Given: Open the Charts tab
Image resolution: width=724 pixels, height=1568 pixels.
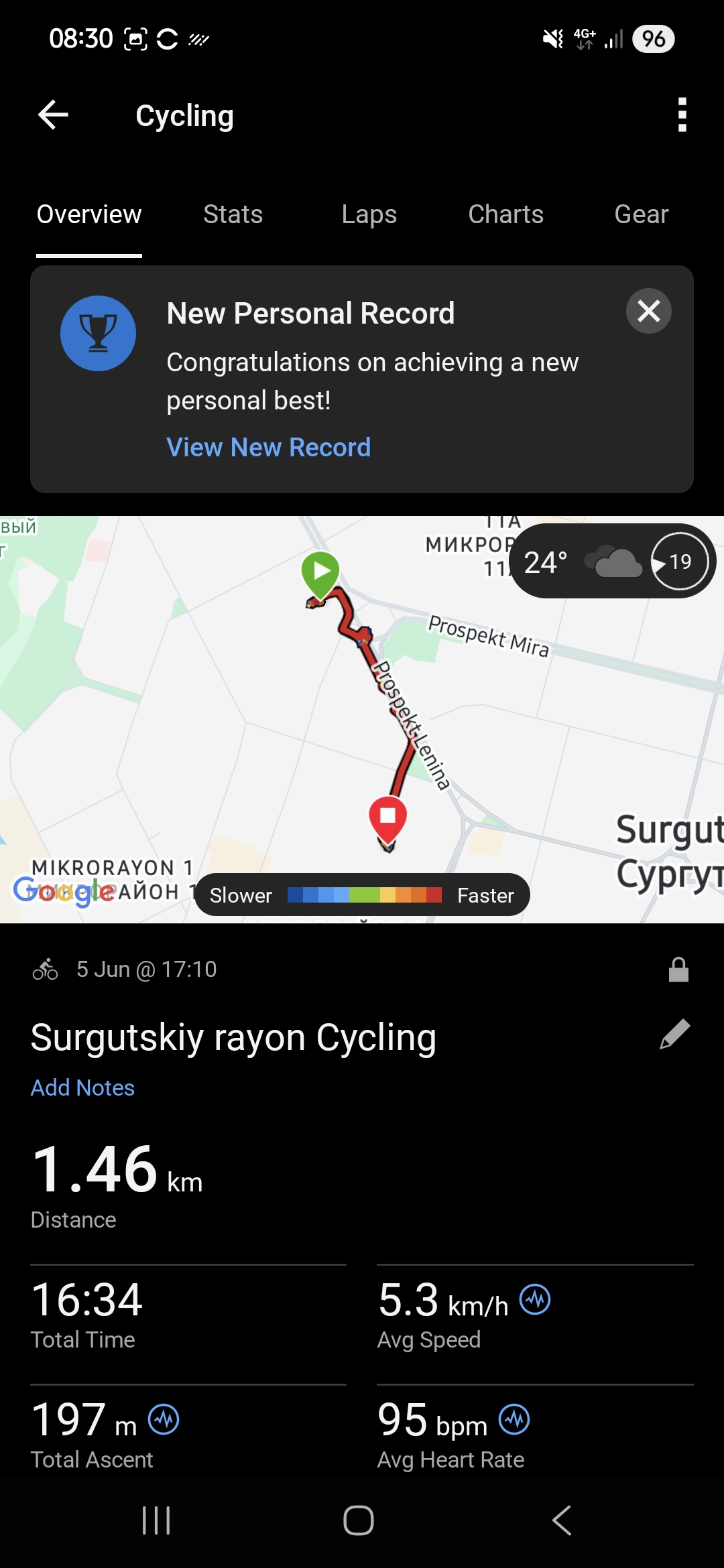Looking at the screenshot, I should pyautogui.click(x=505, y=214).
